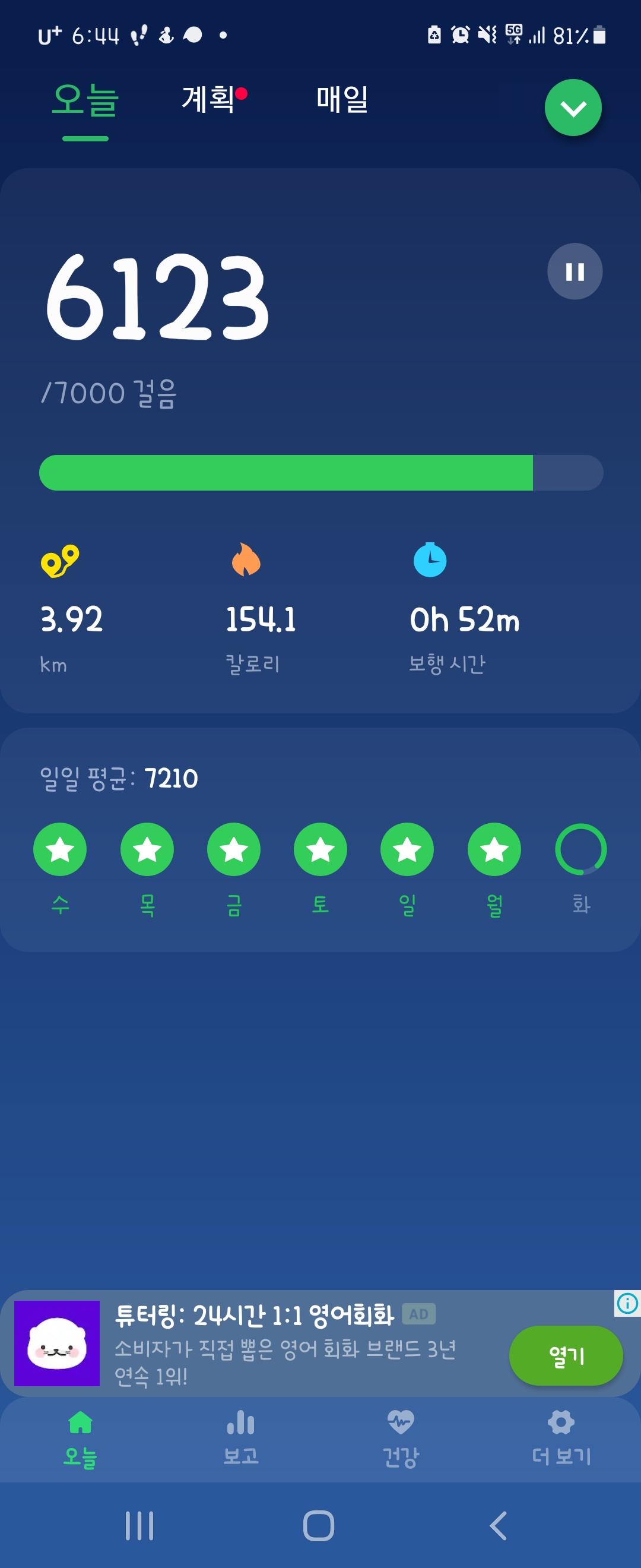
Task: Open recent apps from navigation bar
Action: pos(139,1525)
